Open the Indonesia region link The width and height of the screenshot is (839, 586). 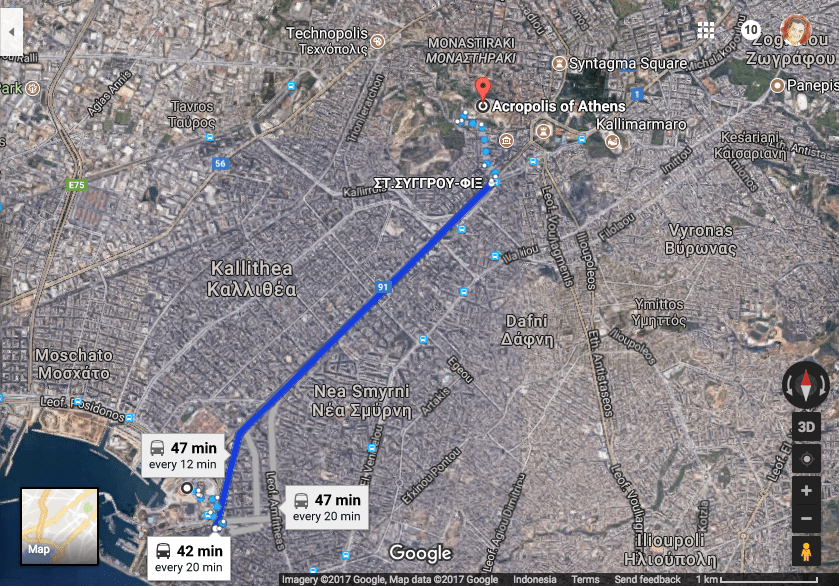point(534,580)
